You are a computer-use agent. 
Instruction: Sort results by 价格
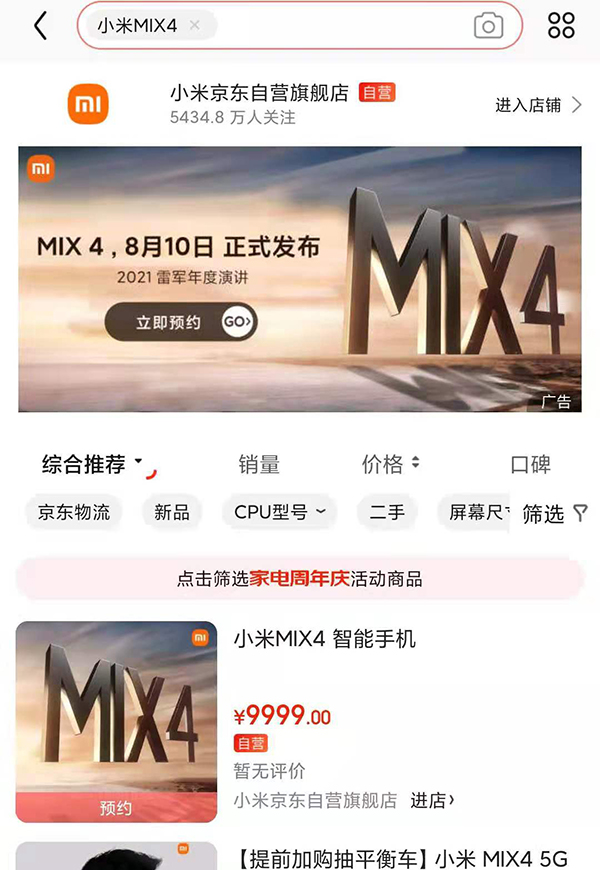pos(390,464)
